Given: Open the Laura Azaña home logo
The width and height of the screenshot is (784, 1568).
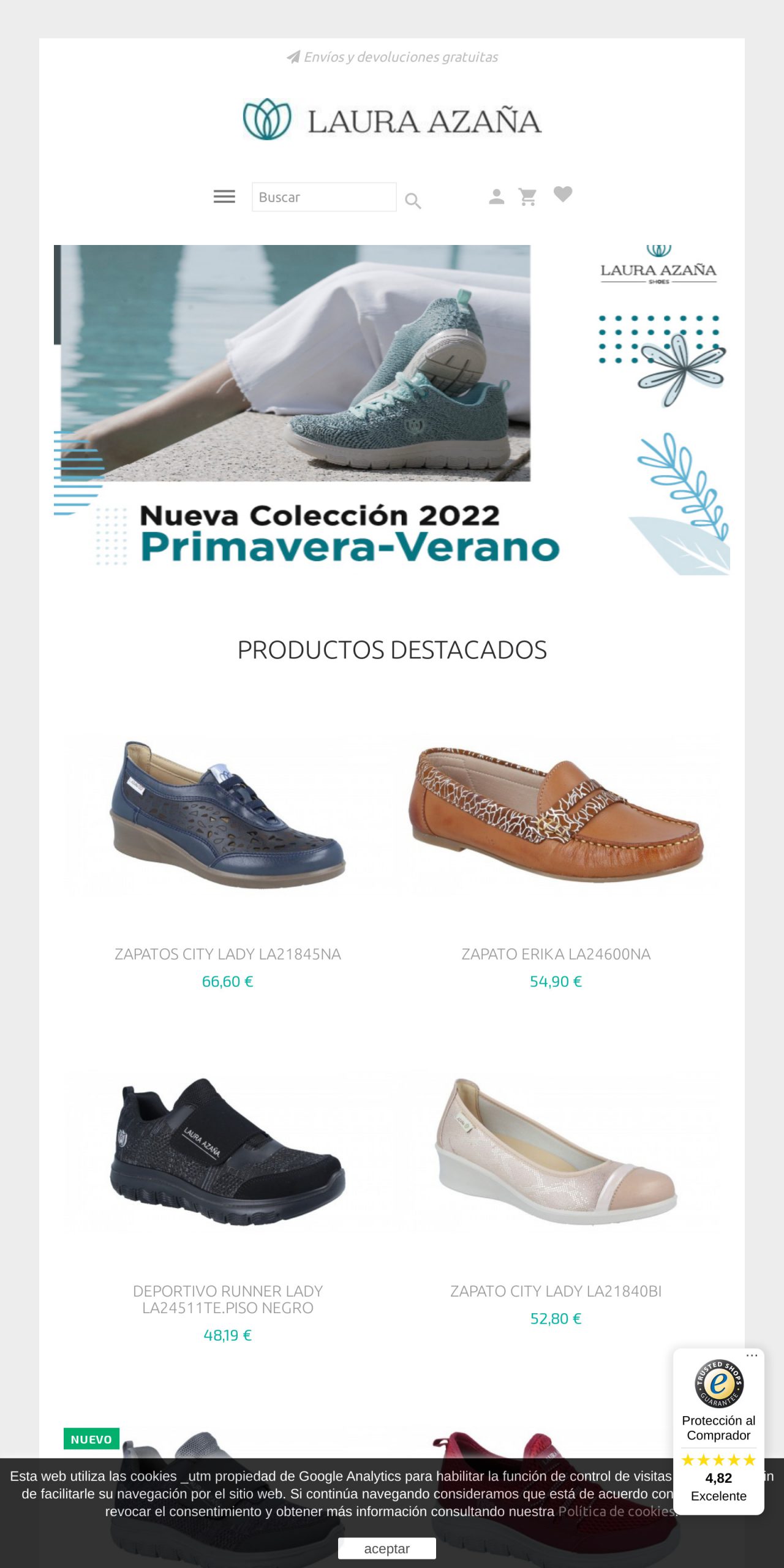Looking at the screenshot, I should (x=392, y=120).
